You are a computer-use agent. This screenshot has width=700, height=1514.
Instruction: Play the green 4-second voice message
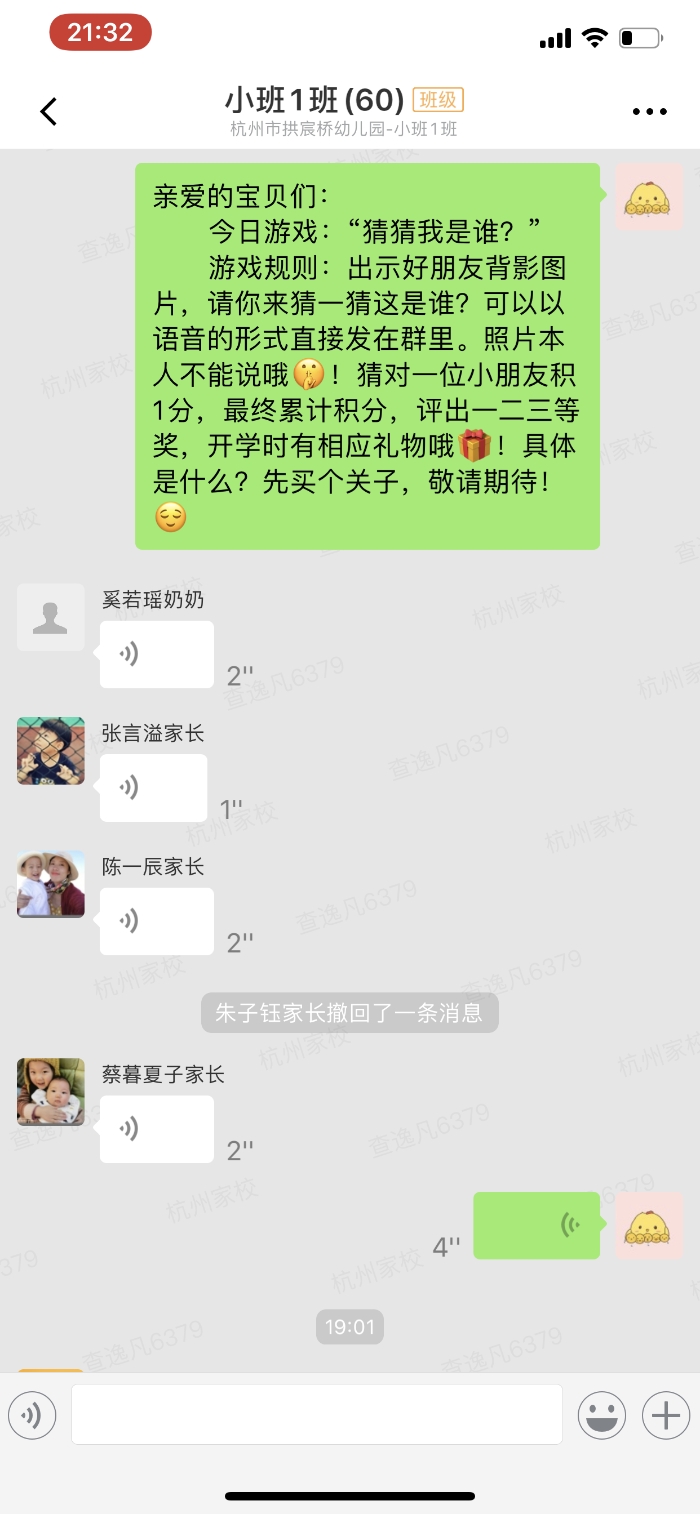536,1225
